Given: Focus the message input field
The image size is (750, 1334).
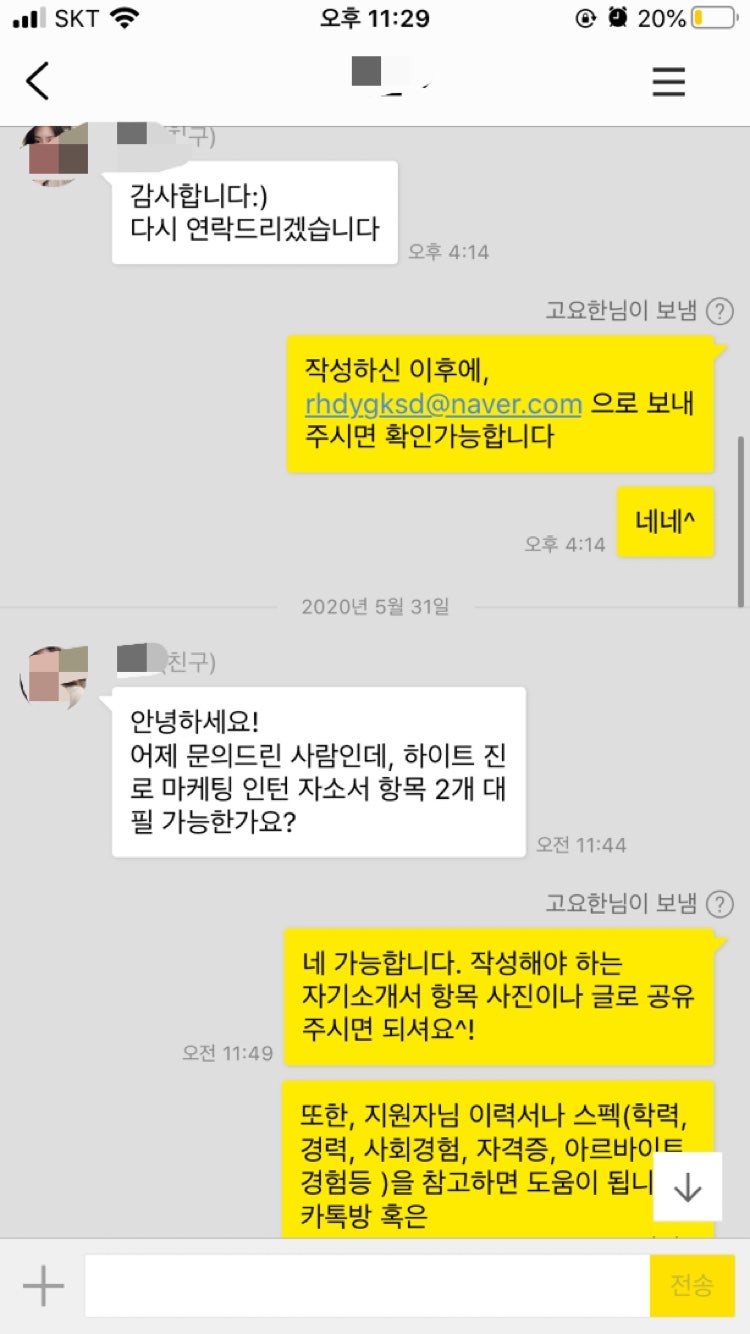Looking at the screenshot, I should tap(367, 1285).
